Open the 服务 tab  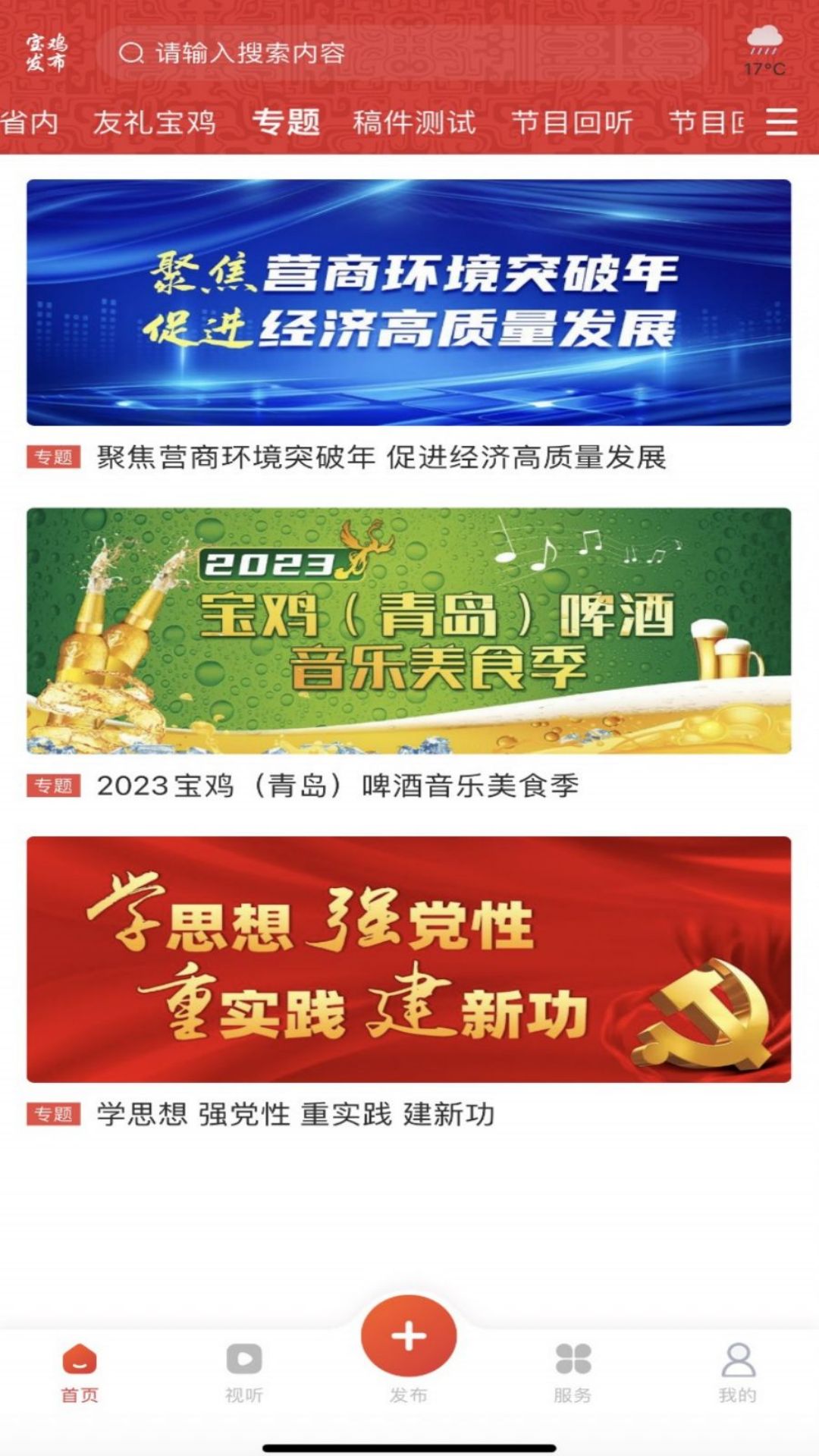573,1372
